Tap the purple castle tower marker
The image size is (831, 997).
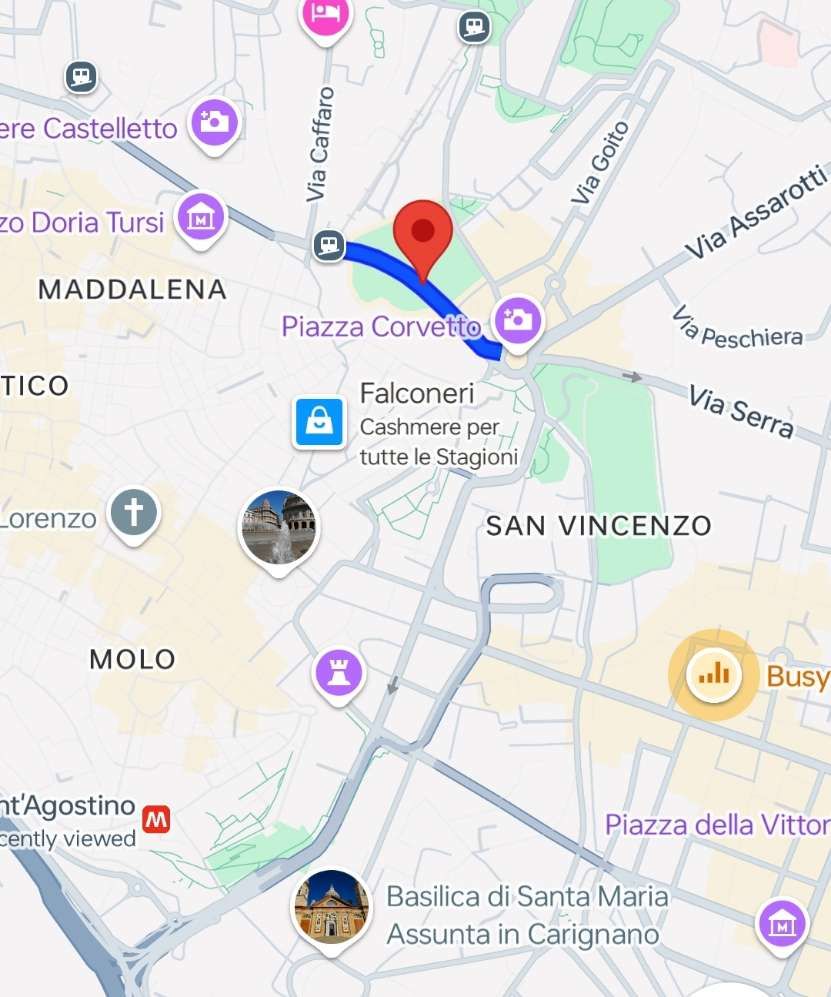click(x=339, y=673)
